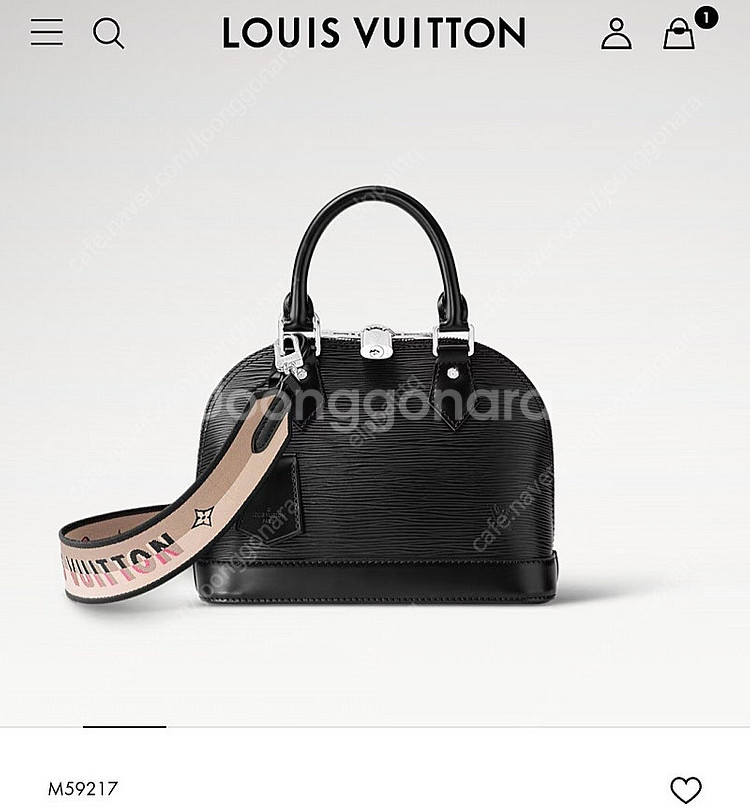Open the hamburger navigation menu

click(x=46, y=33)
